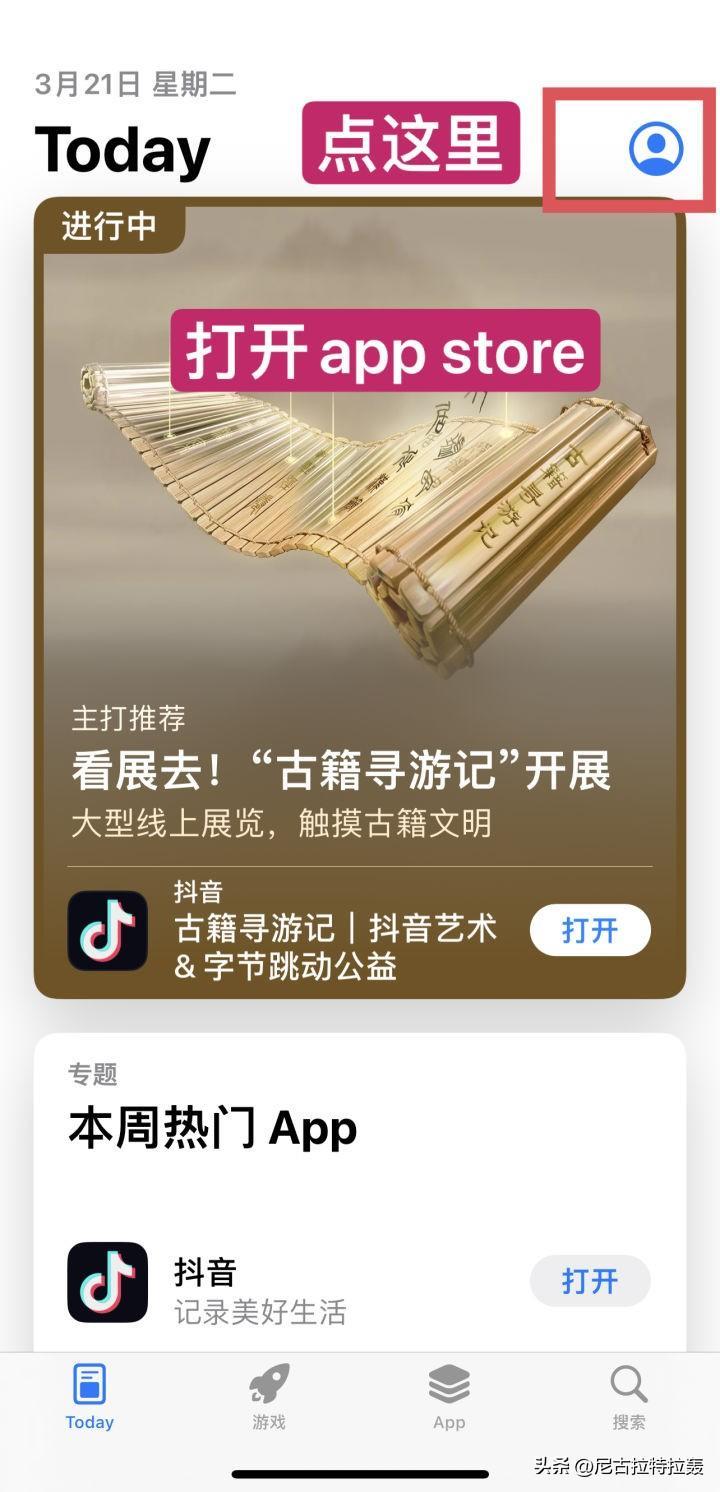Select the Today tab
This screenshot has height=1492, width=720.
(x=90, y=1397)
